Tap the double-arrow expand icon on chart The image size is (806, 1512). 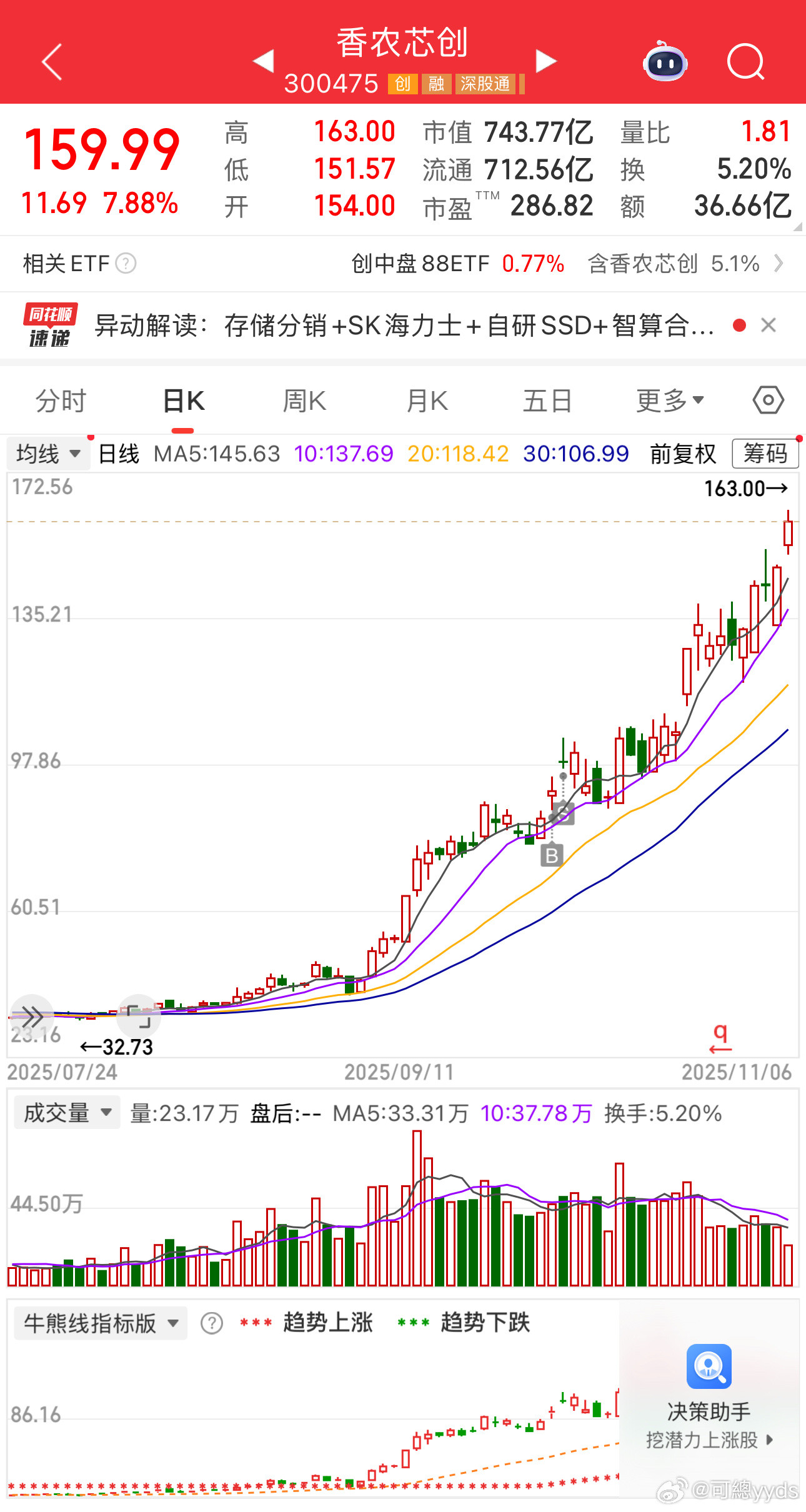[32, 1018]
